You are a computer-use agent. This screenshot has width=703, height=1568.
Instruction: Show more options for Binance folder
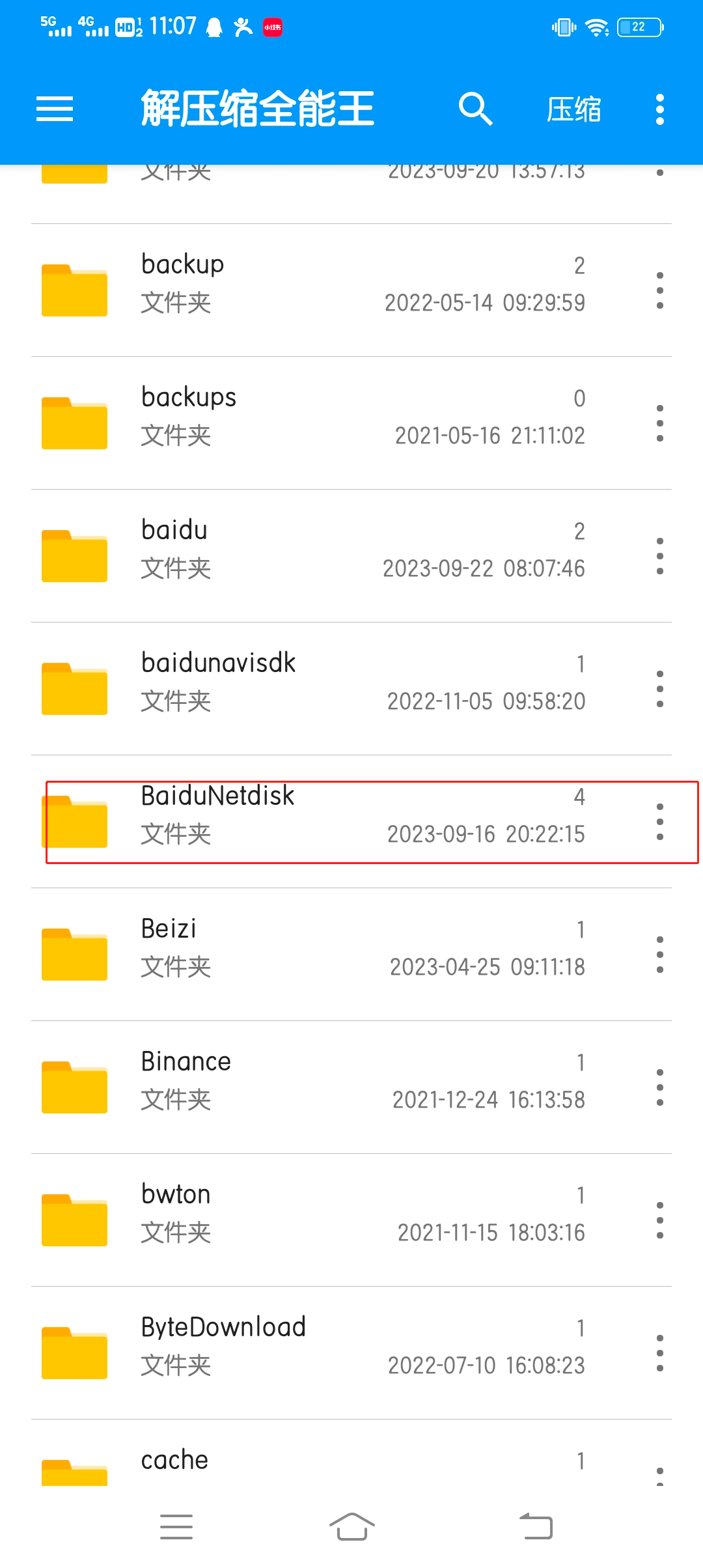pyautogui.click(x=659, y=1087)
